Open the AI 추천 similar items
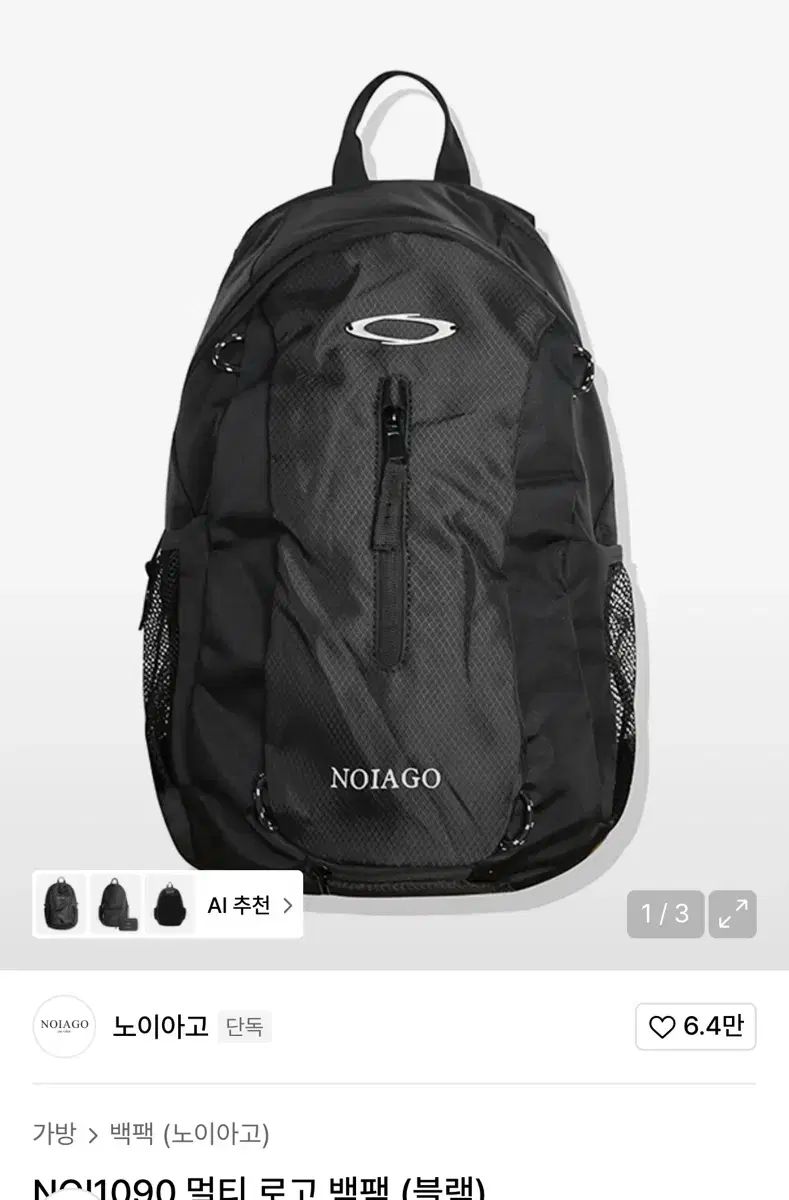Viewport: 789px width, 1200px height. (x=249, y=906)
